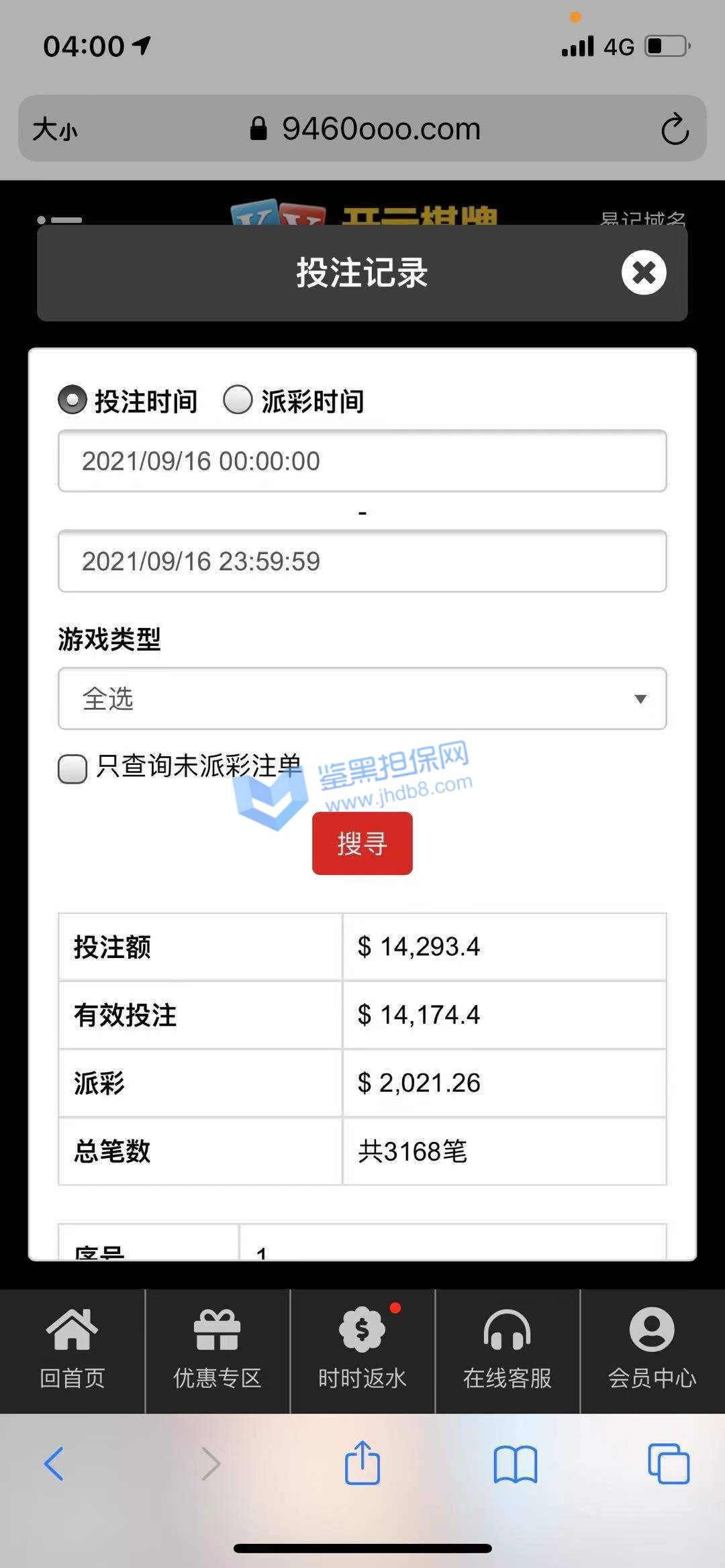Select the 派彩时间 radio option
This screenshot has width=725, height=1568.
pyautogui.click(x=238, y=400)
